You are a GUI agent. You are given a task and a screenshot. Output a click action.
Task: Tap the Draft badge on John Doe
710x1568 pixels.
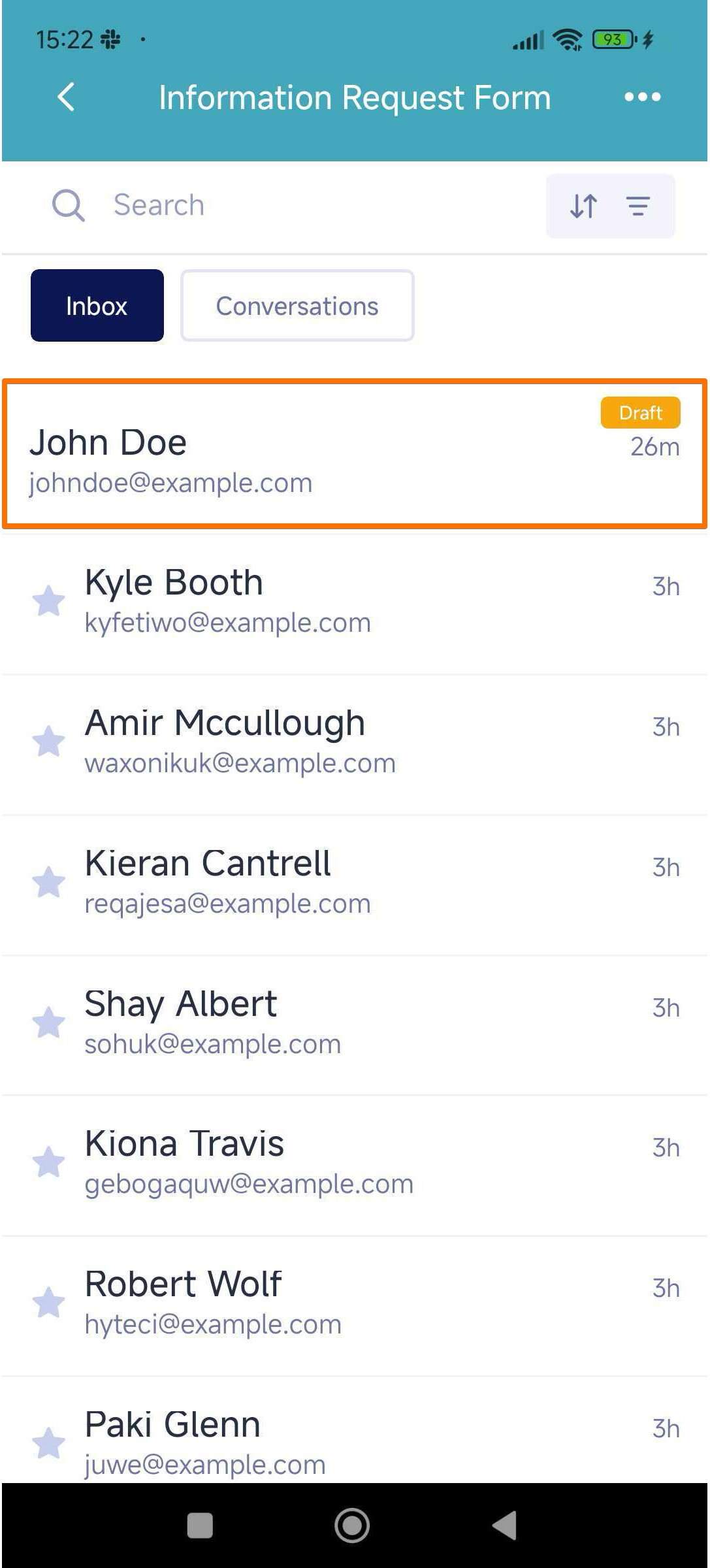tap(640, 412)
